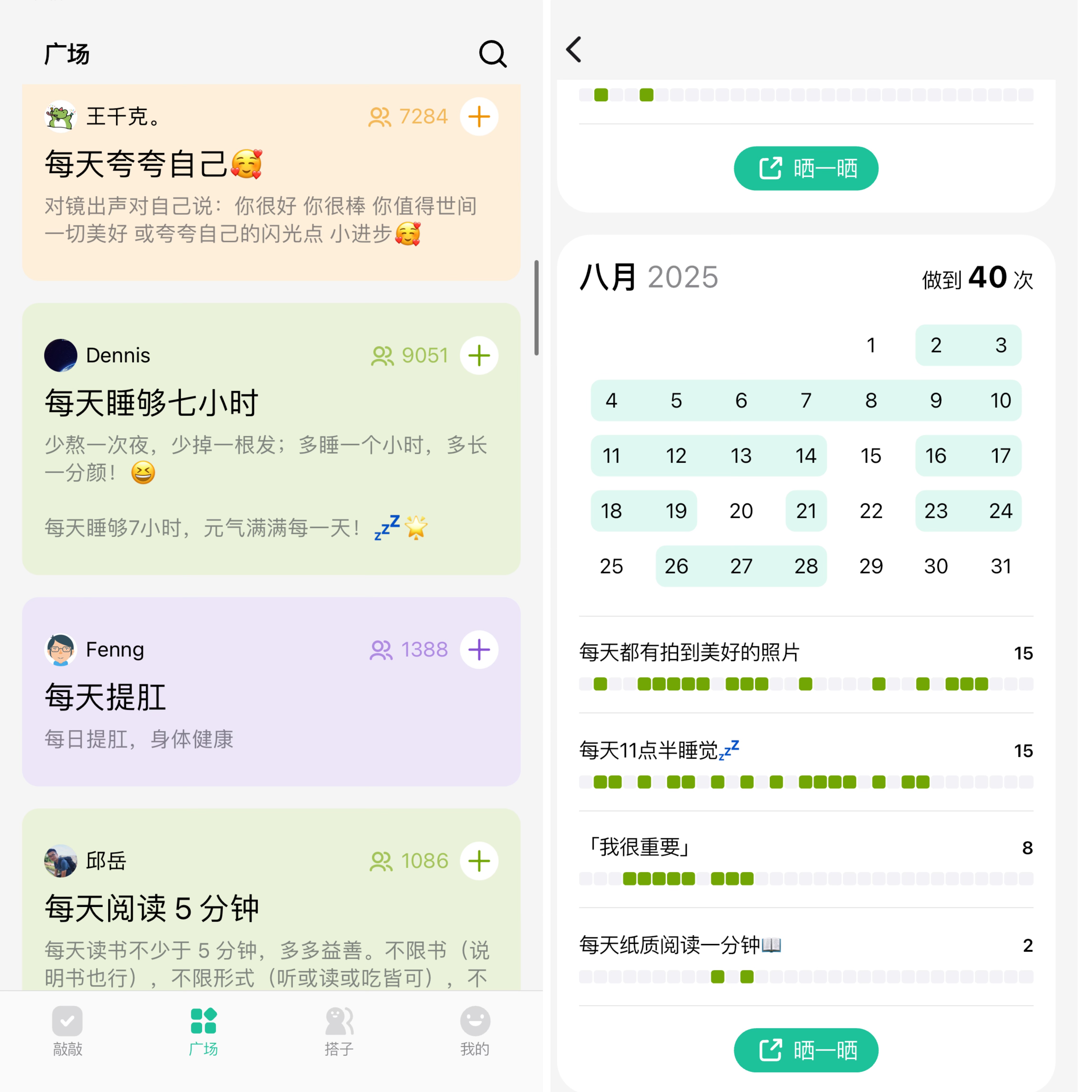Tap the upper 晒一晒 share button
Viewport: 1092px width, 1092px height.
click(x=816, y=171)
